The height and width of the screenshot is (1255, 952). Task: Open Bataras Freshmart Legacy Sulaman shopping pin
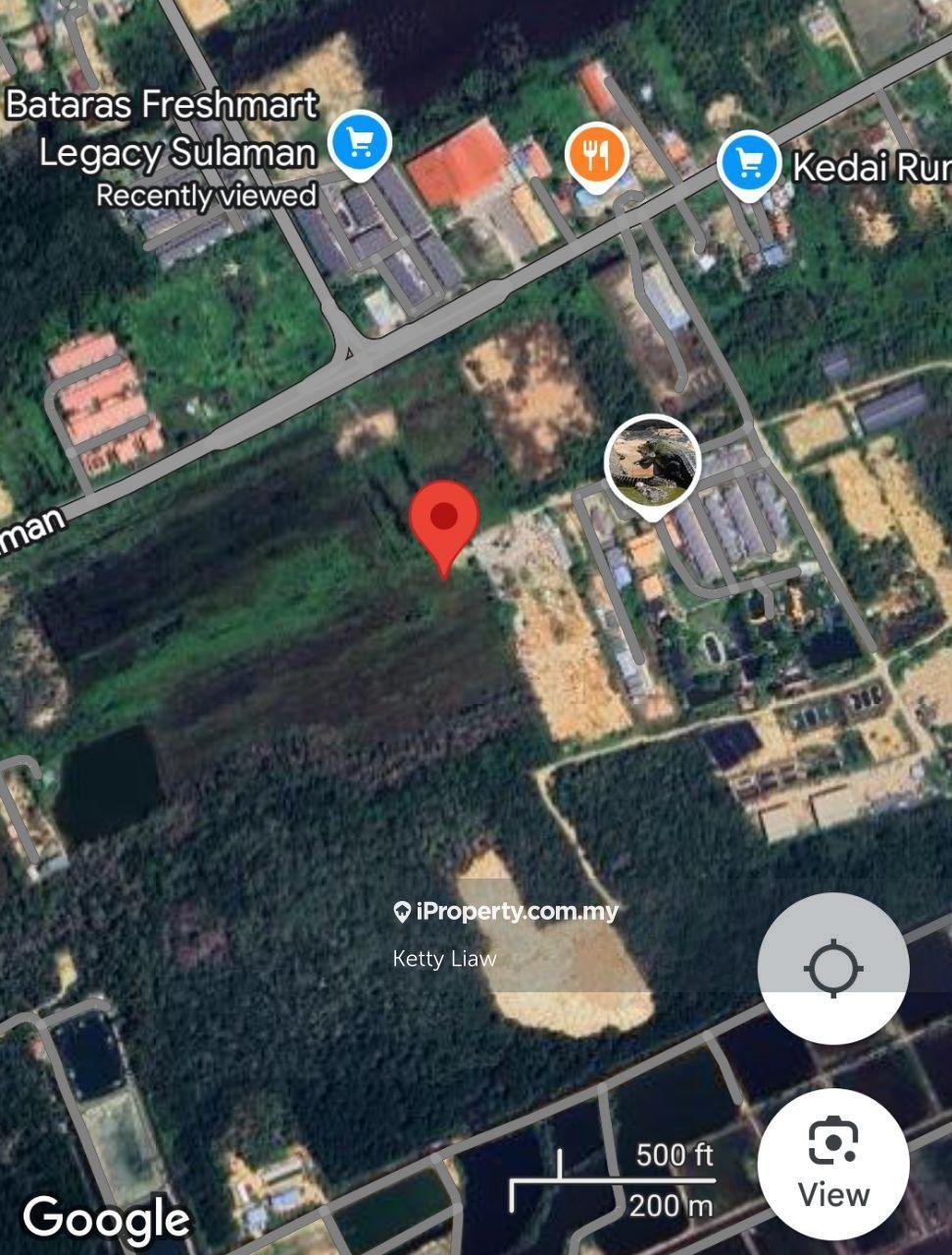360,145
